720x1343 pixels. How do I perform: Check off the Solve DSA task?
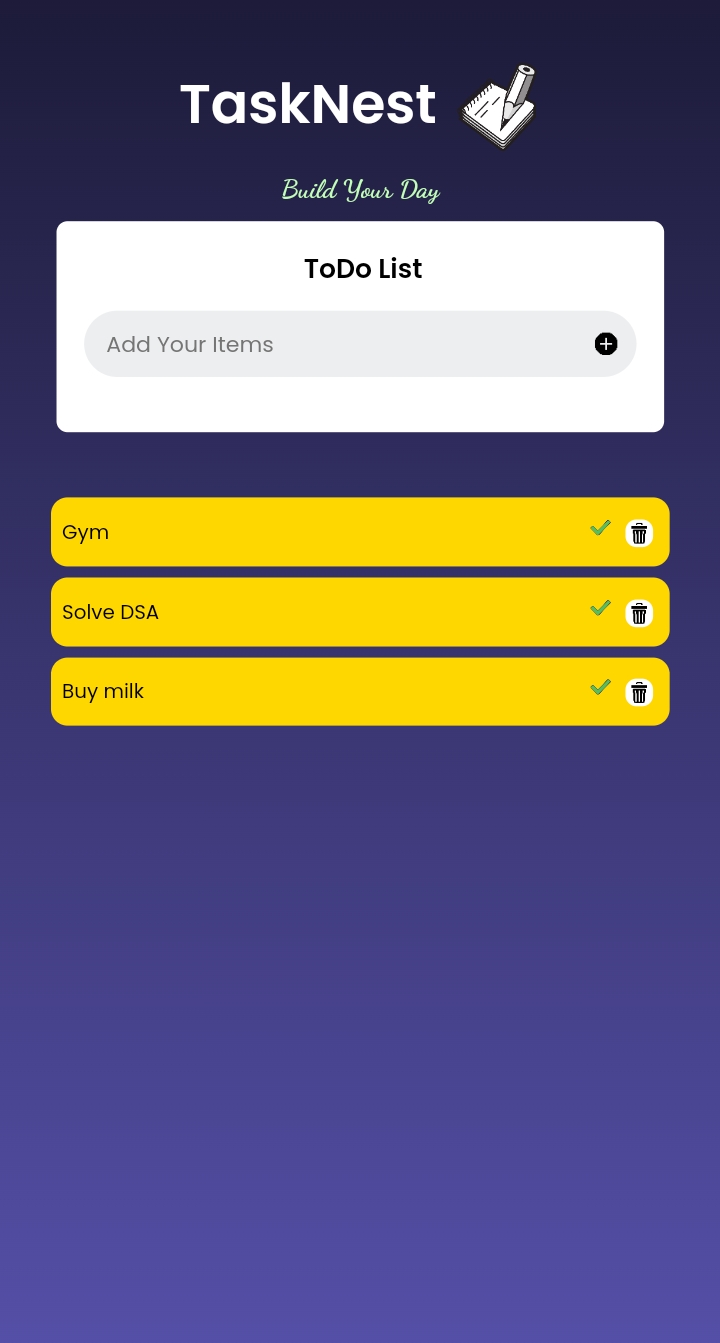pyautogui.click(x=600, y=608)
